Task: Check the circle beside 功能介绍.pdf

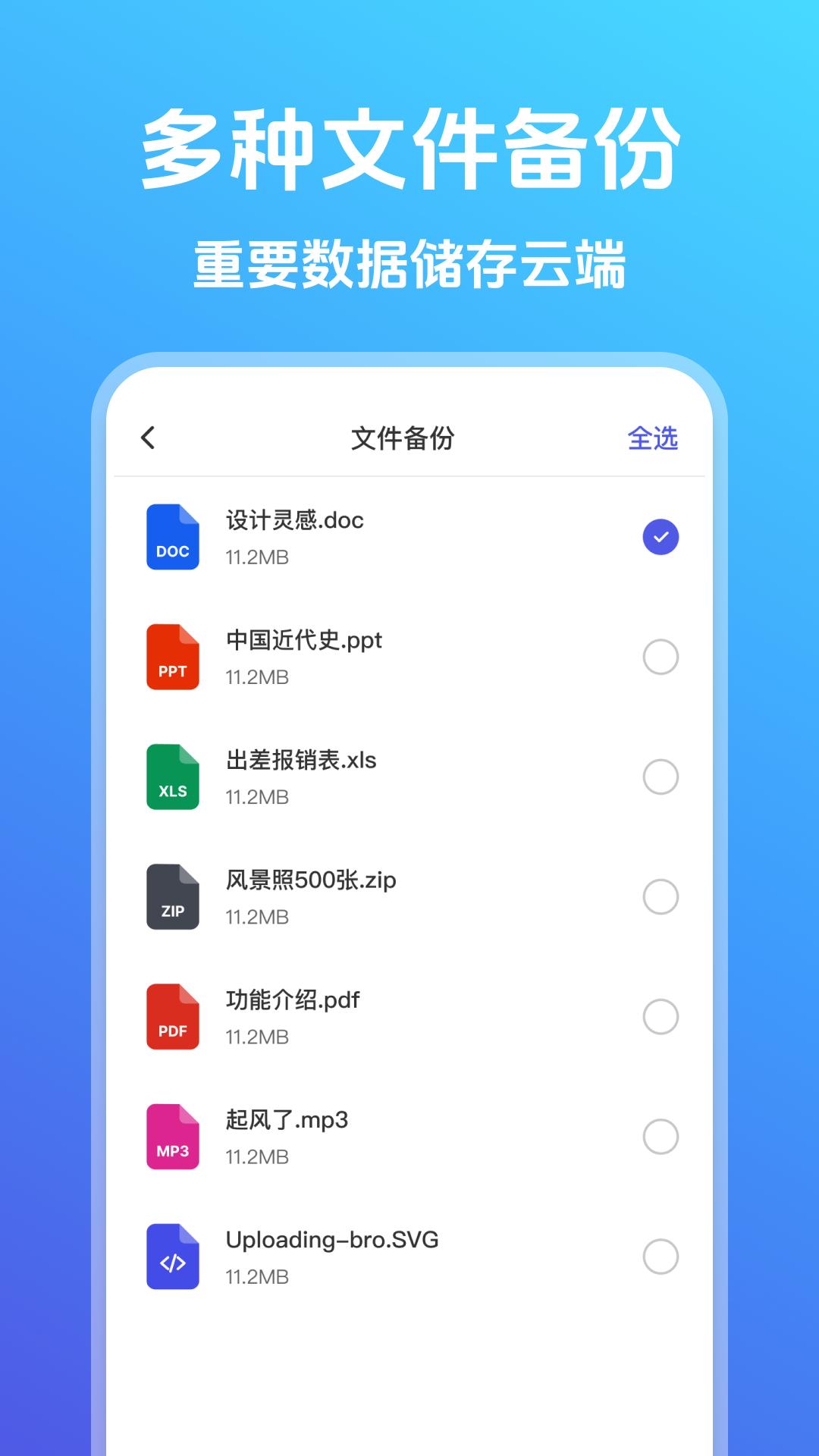Action: (661, 1016)
